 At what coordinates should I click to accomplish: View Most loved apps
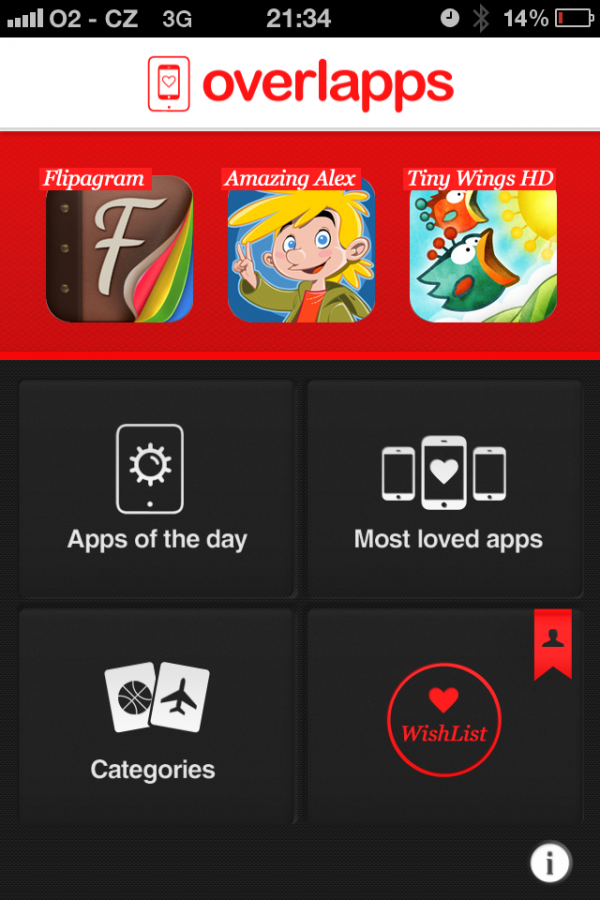coord(445,489)
